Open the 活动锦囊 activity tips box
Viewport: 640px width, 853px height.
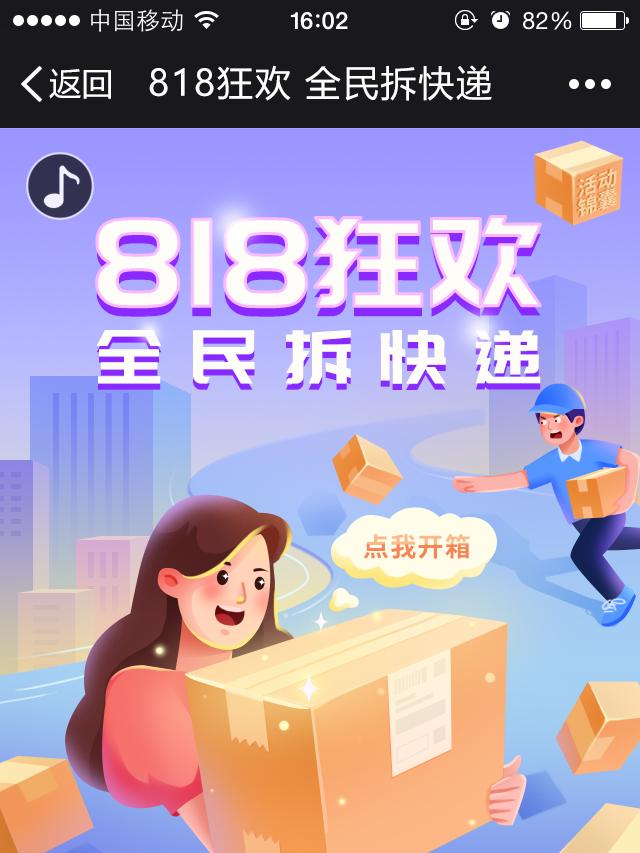tap(579, 182)
